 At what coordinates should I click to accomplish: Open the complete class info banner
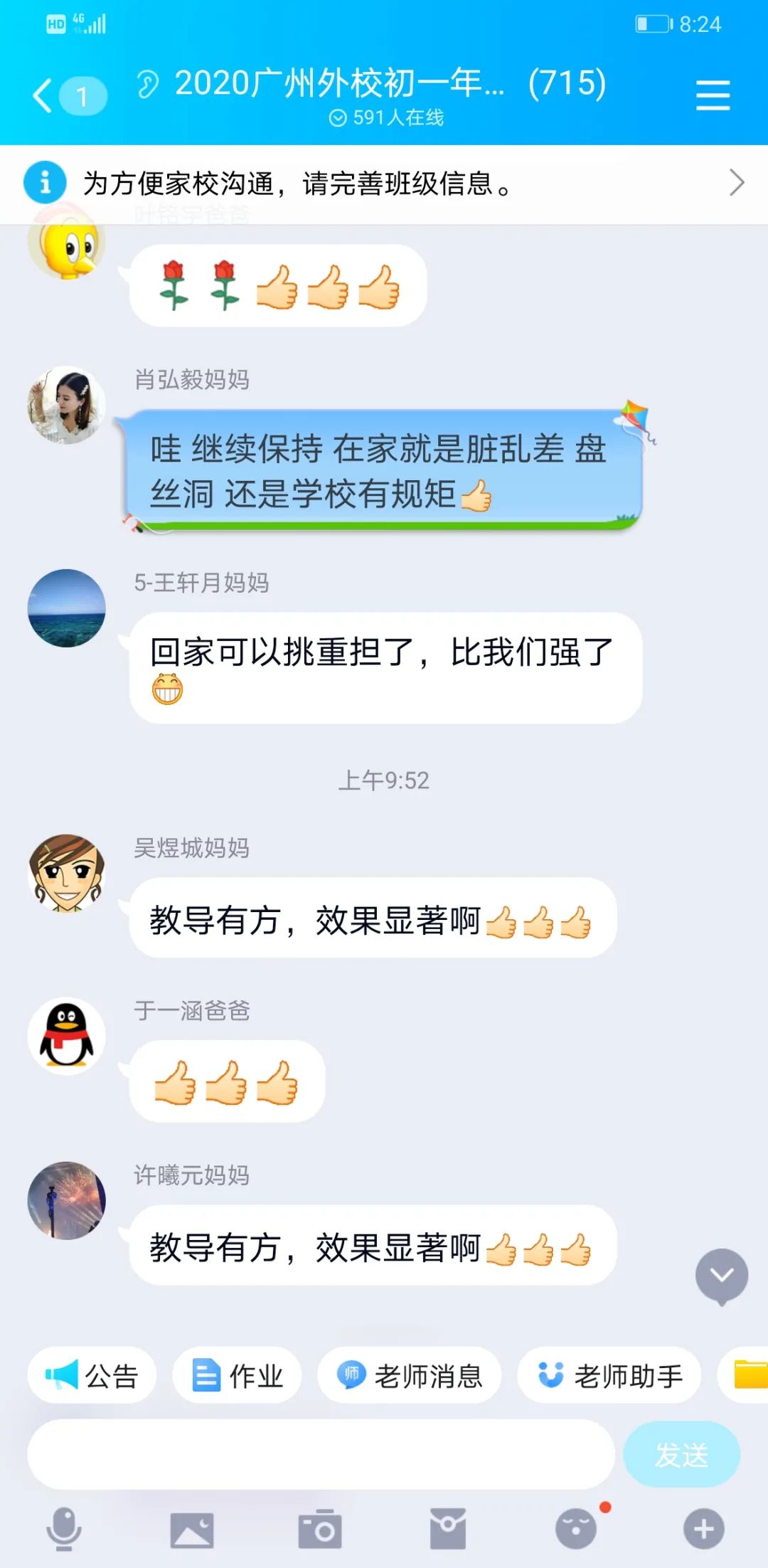click(x=384, y=184)
